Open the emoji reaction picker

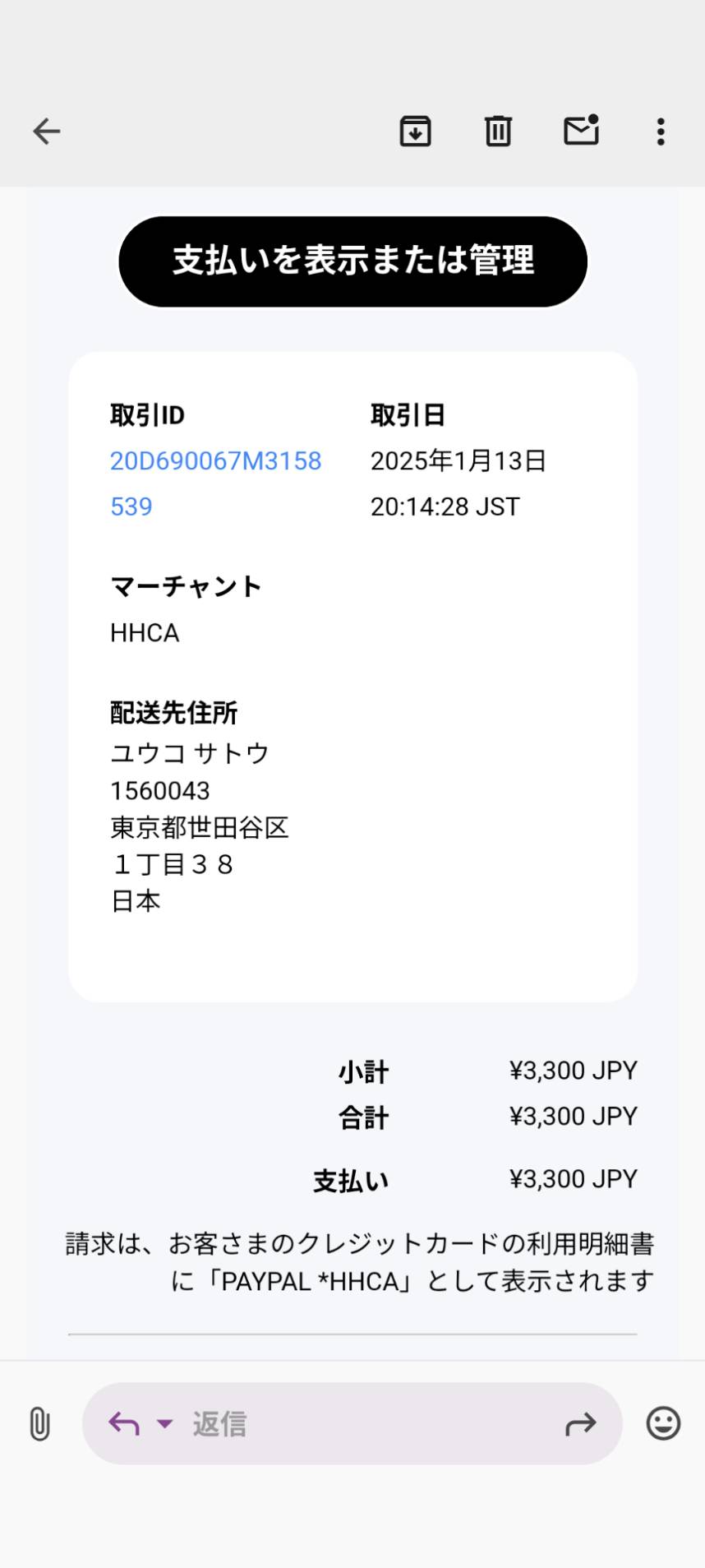pyautogui.click(x=663, y=1423)
